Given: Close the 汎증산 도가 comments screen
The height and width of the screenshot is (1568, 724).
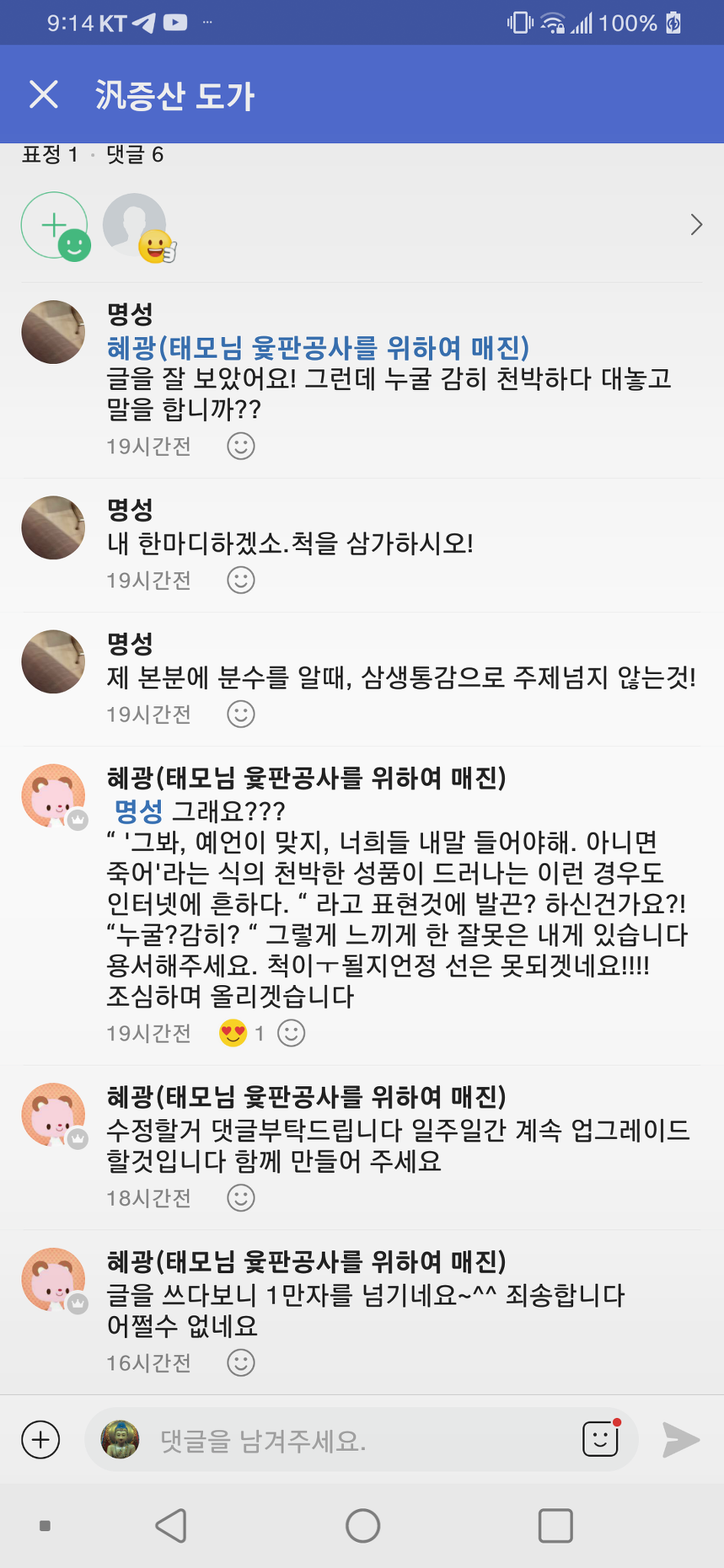Looking at the screenshot, I should (44, 95).
